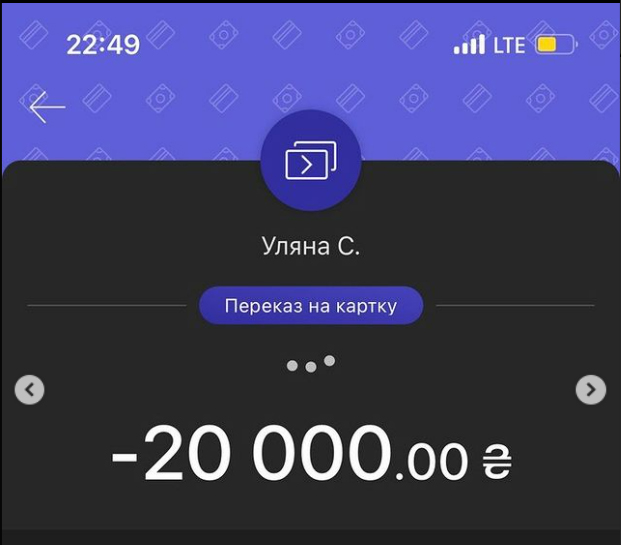Screen dimensions: 621x545
Task: Go back using the top-left arrow
Action: tap(47, 107)
